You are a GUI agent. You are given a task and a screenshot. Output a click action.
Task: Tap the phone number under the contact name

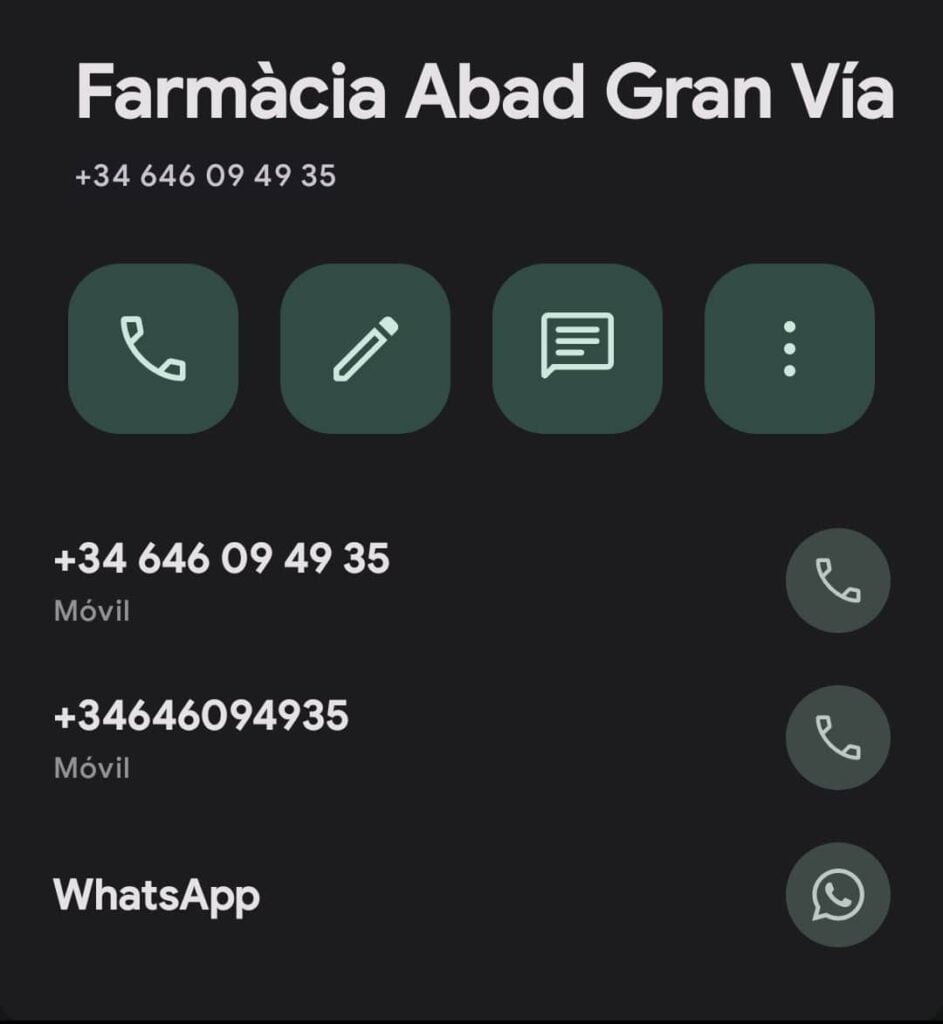coord(205,175)
